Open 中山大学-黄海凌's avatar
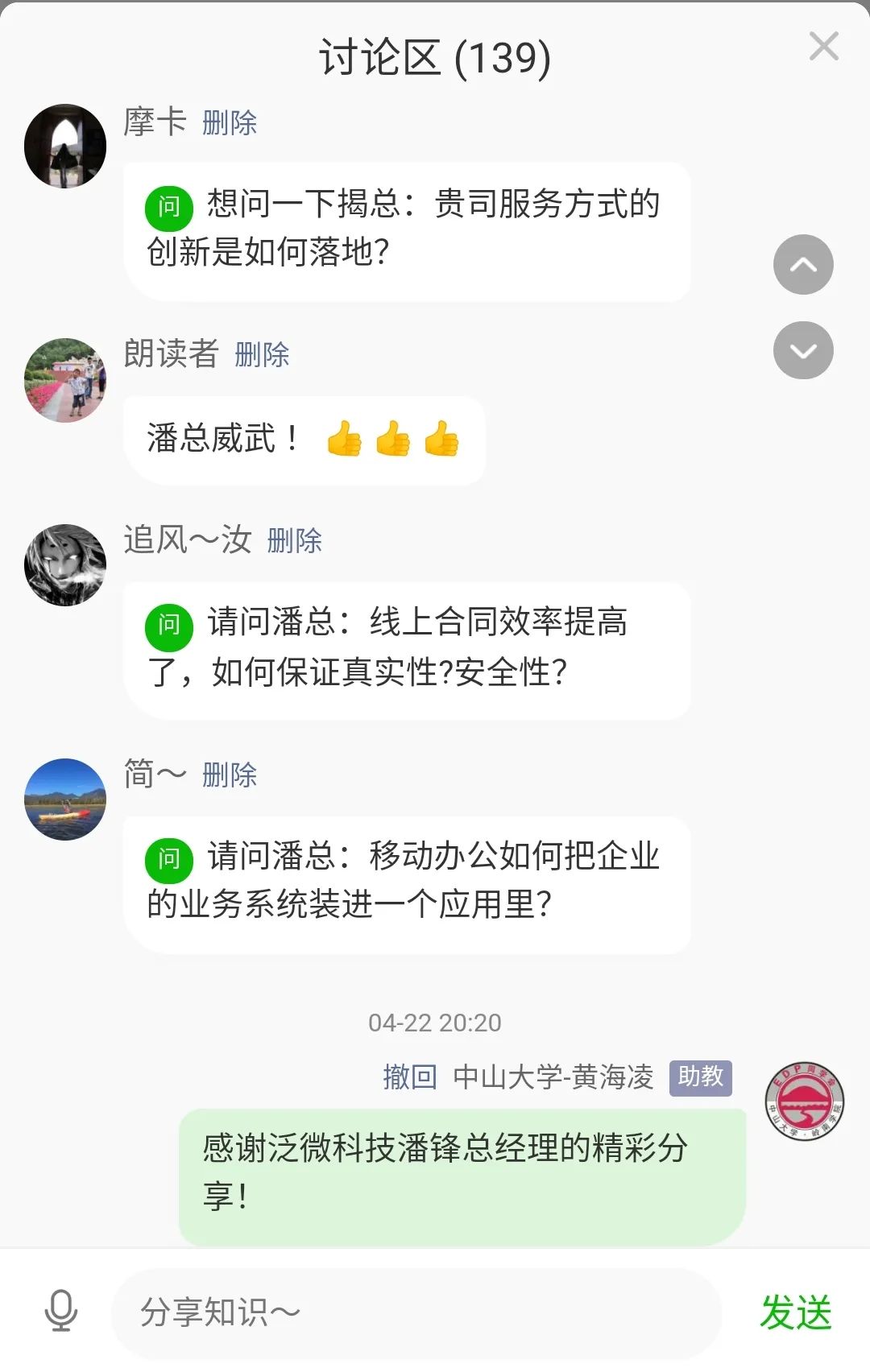This screenshot has width=870, height=1372. [804, 1101]
